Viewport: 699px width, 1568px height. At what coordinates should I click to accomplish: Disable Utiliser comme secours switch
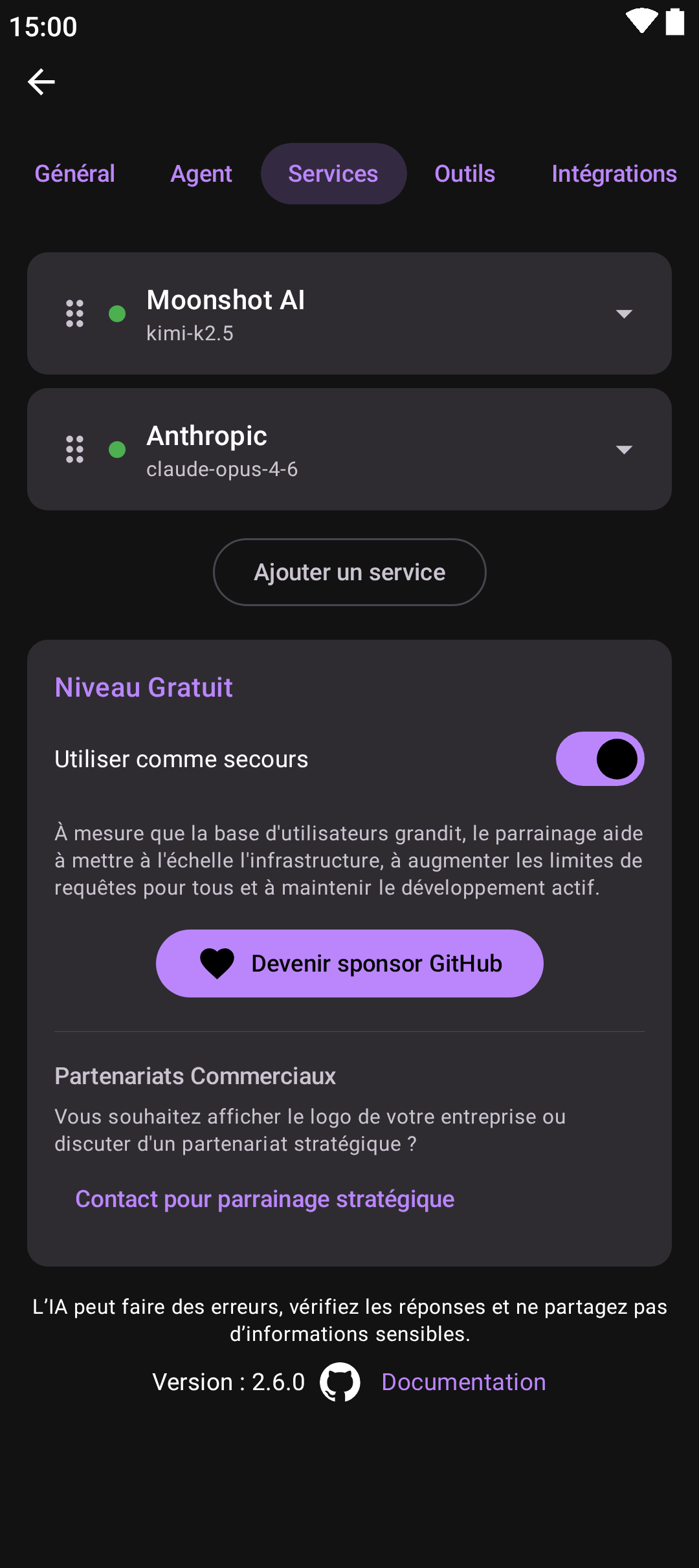pos(600,759)
